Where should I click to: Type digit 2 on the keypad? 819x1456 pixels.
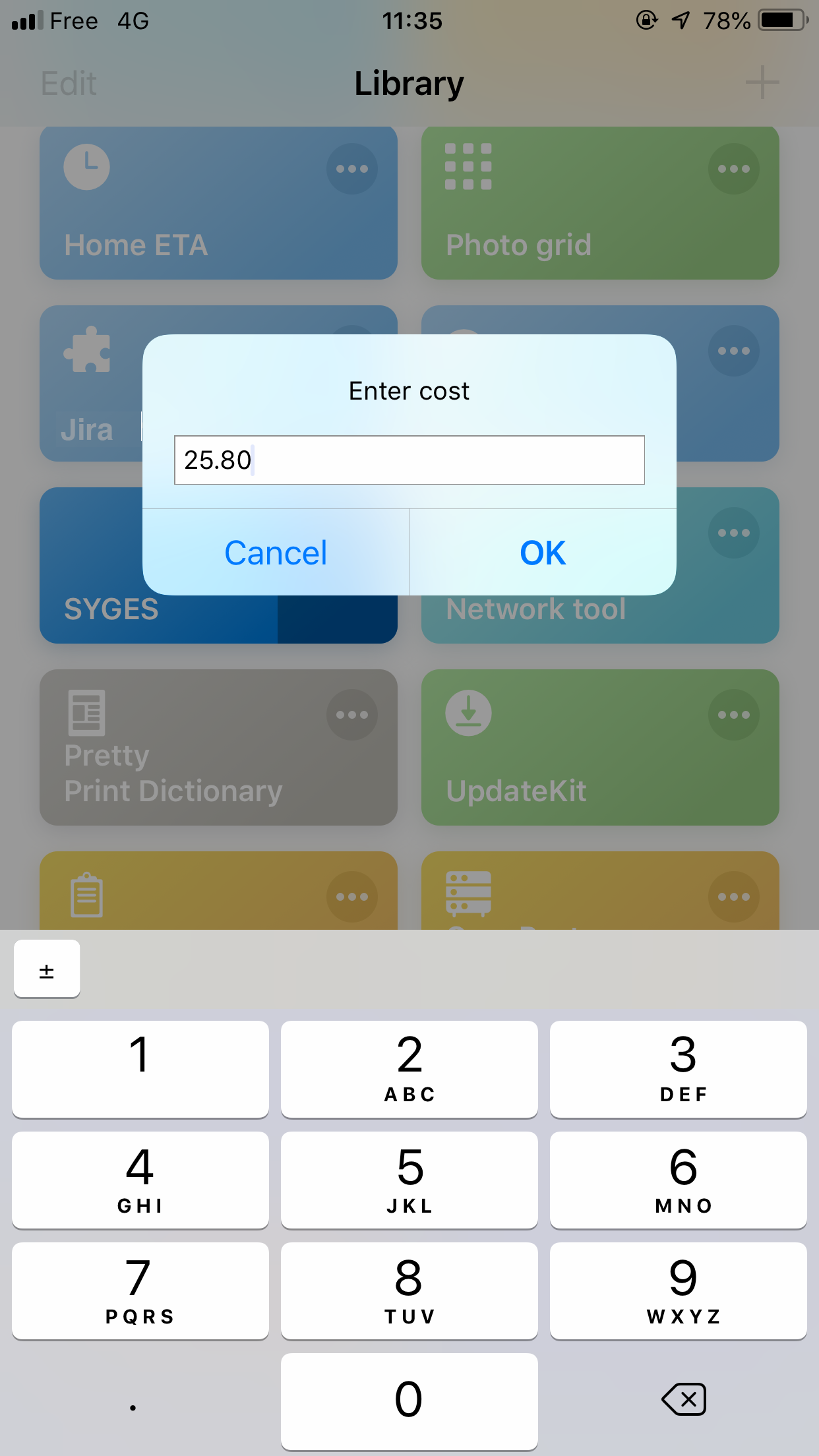(x=409, y=1069)
